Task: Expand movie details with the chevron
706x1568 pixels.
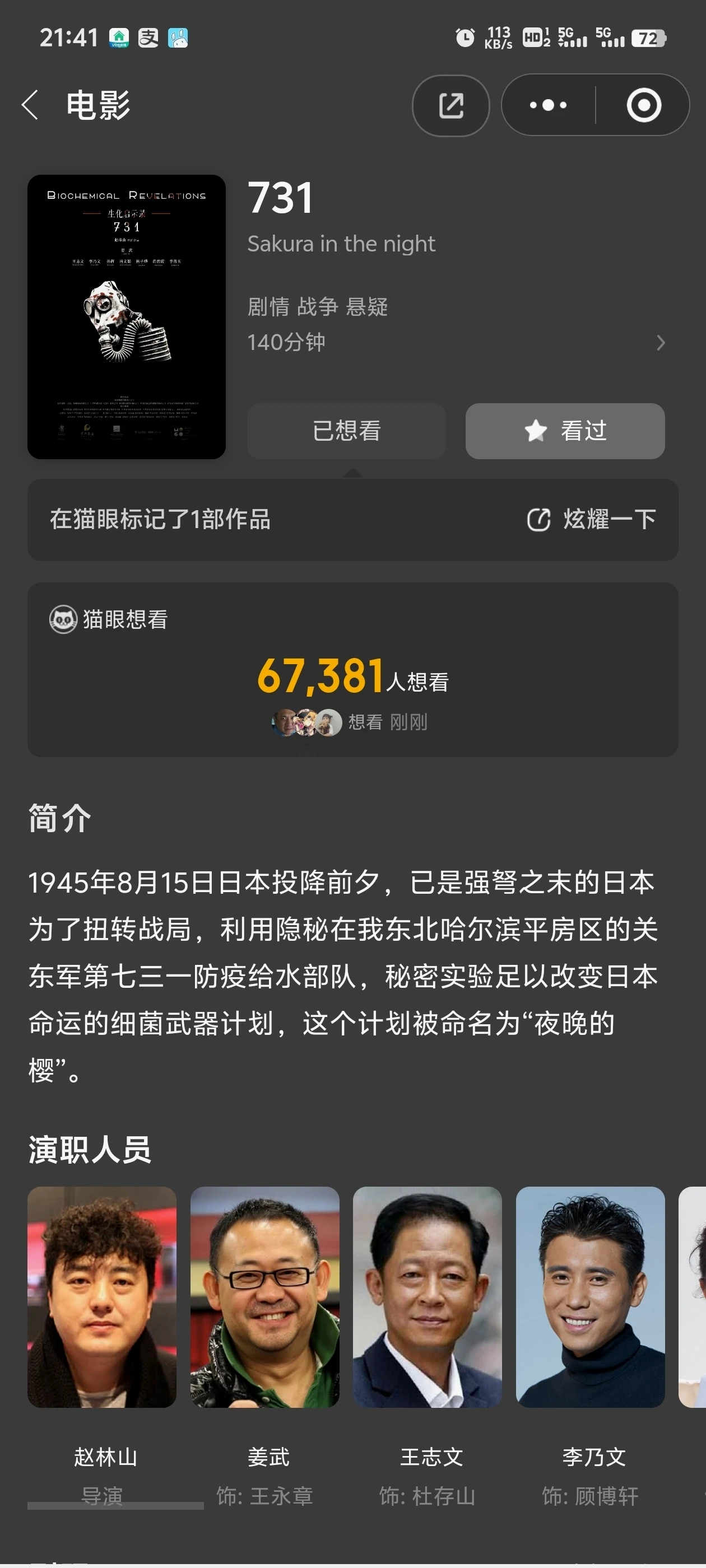Action: click(x=661, y=343)
